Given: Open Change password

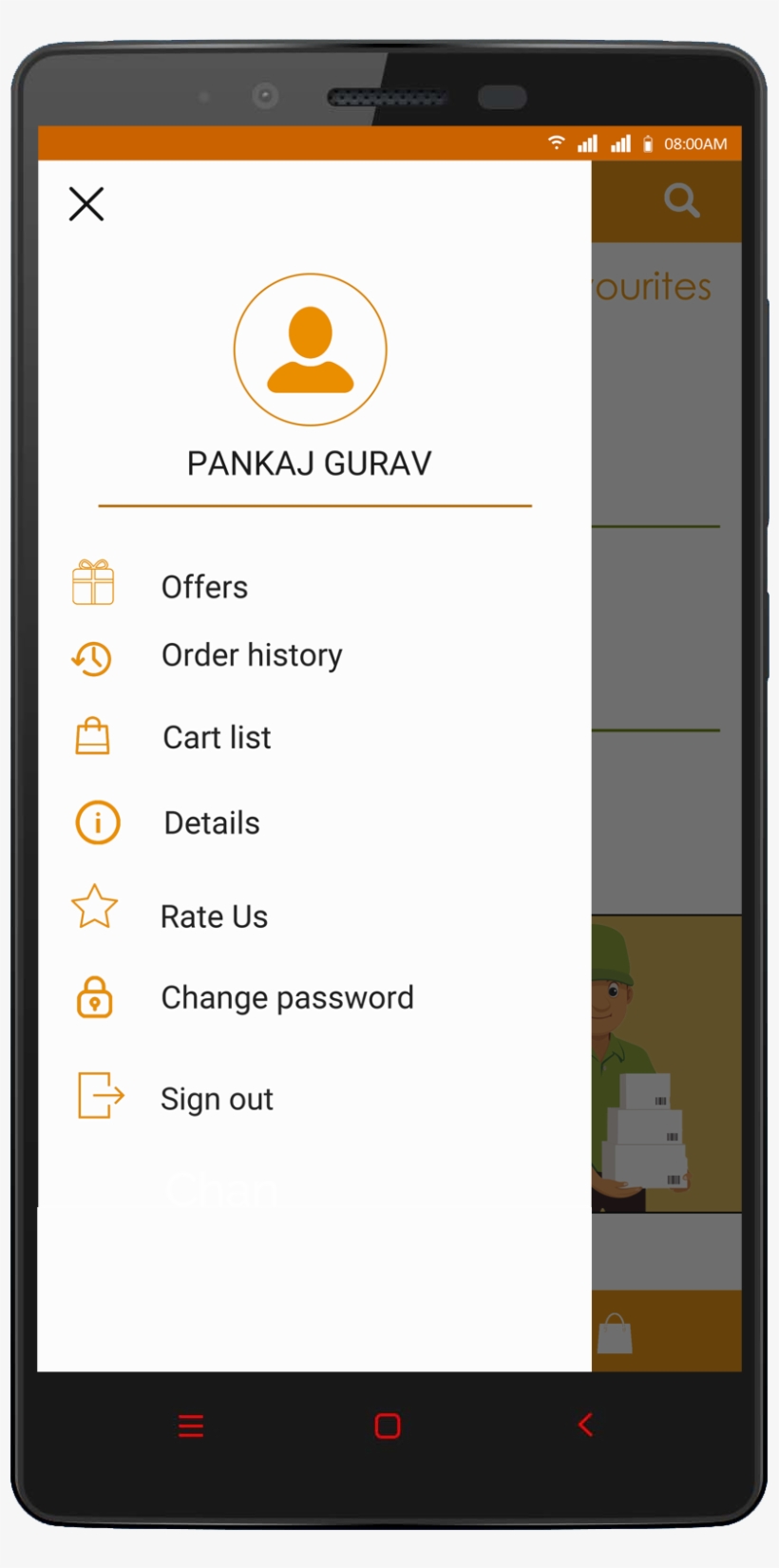Looking at the screenshot, I should click(287, 997).
